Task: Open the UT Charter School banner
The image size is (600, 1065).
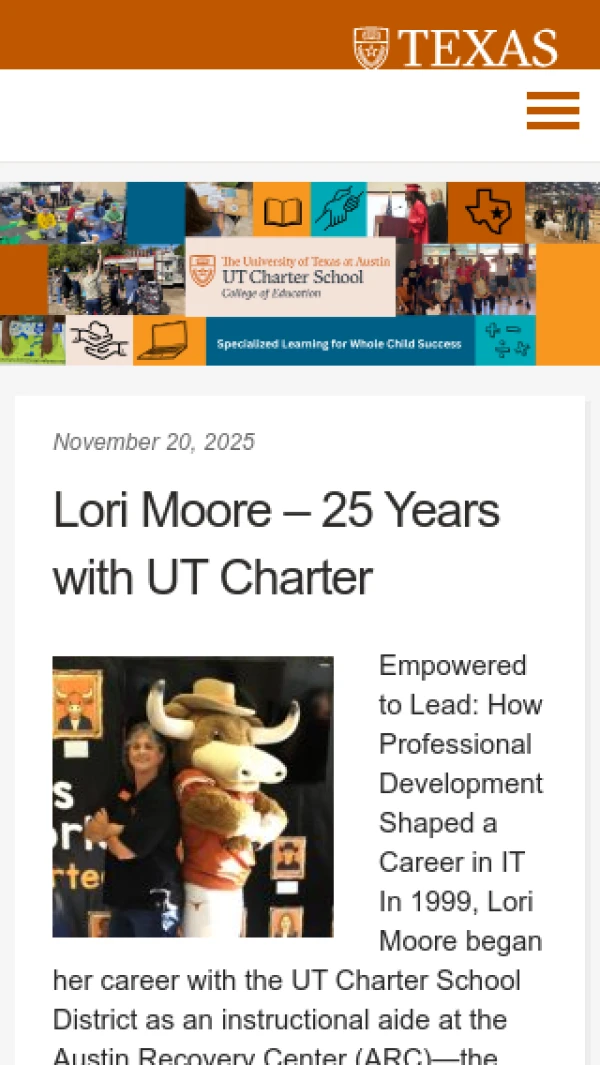Action: click(x=300, y=274)
